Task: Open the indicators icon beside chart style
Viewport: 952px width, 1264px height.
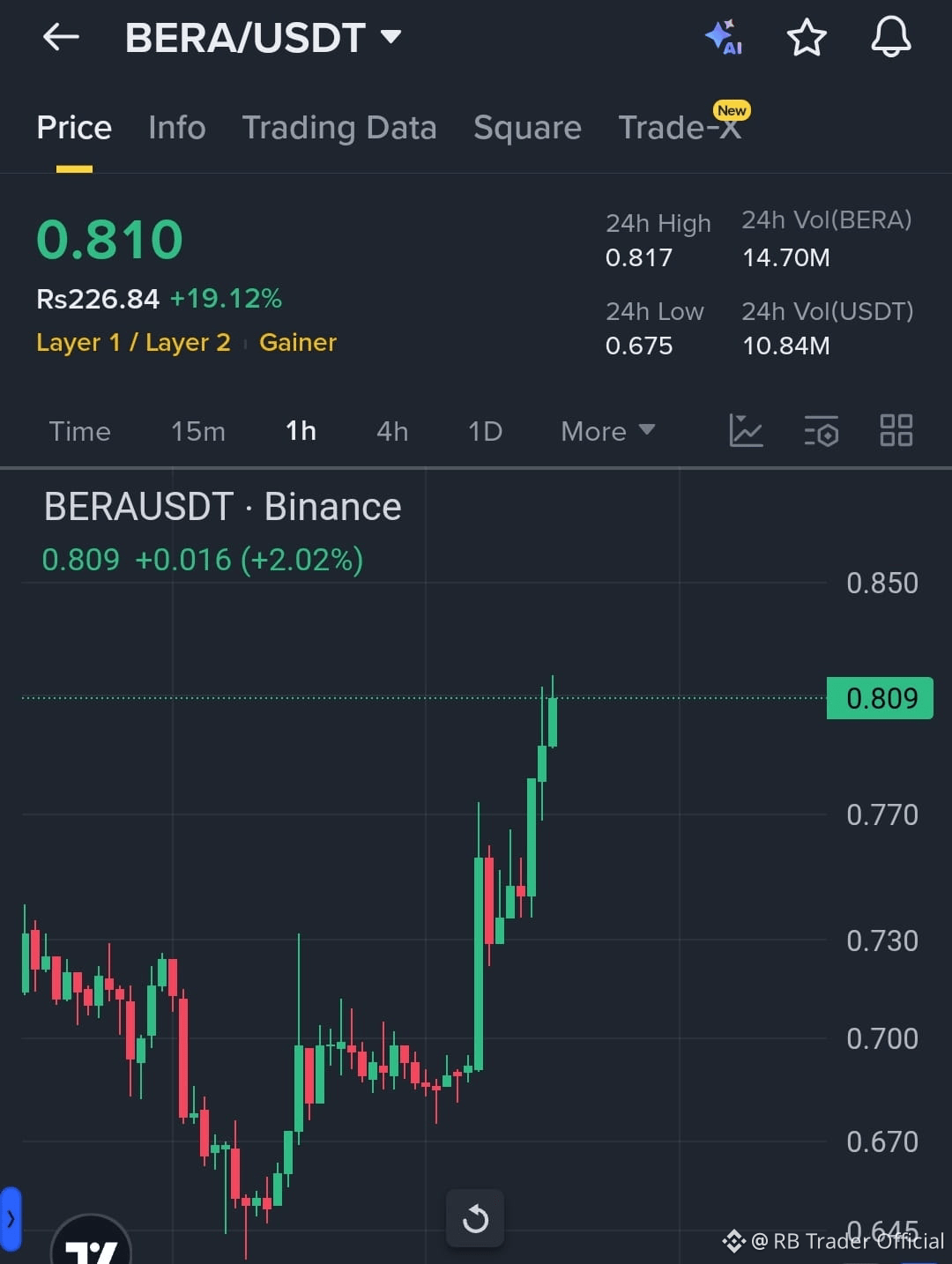Action: coord(821,431)
